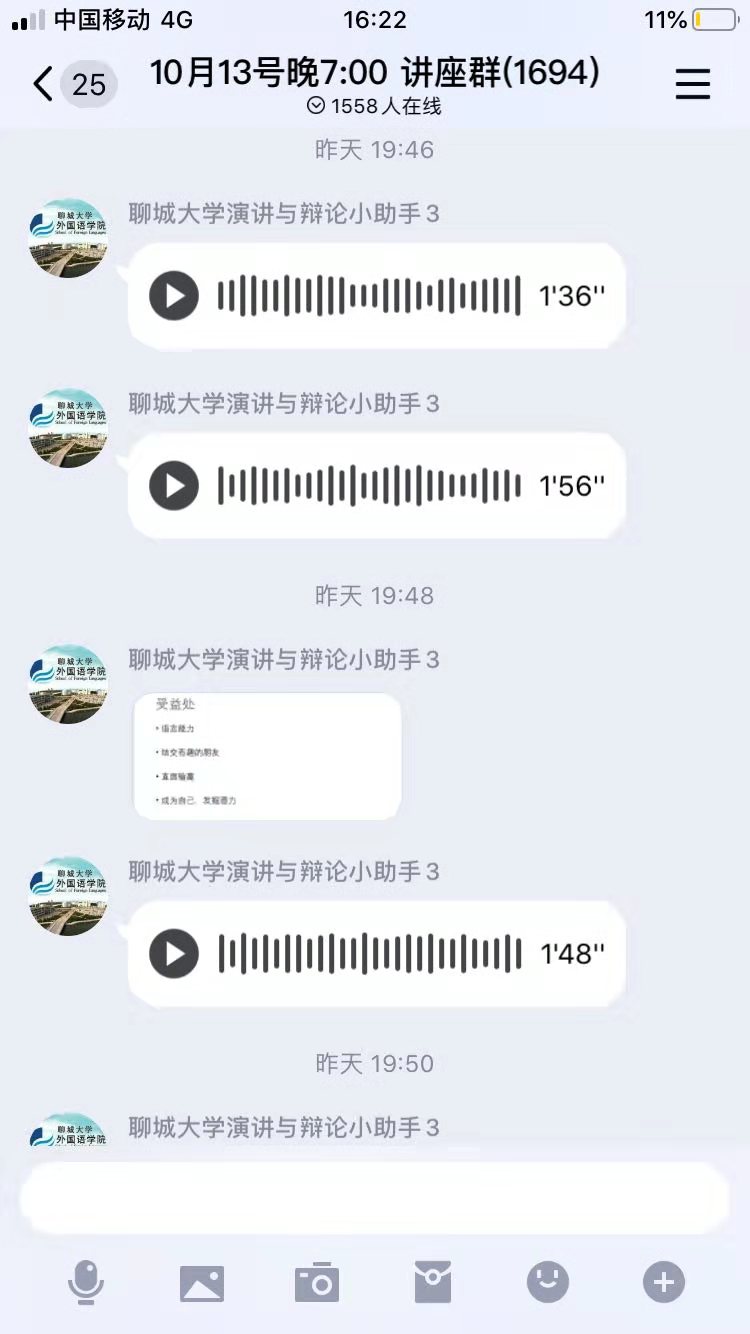Viewport: 750px width, 1334px height.
Task: Tap the message input field
Action: tap(374, 1198)
